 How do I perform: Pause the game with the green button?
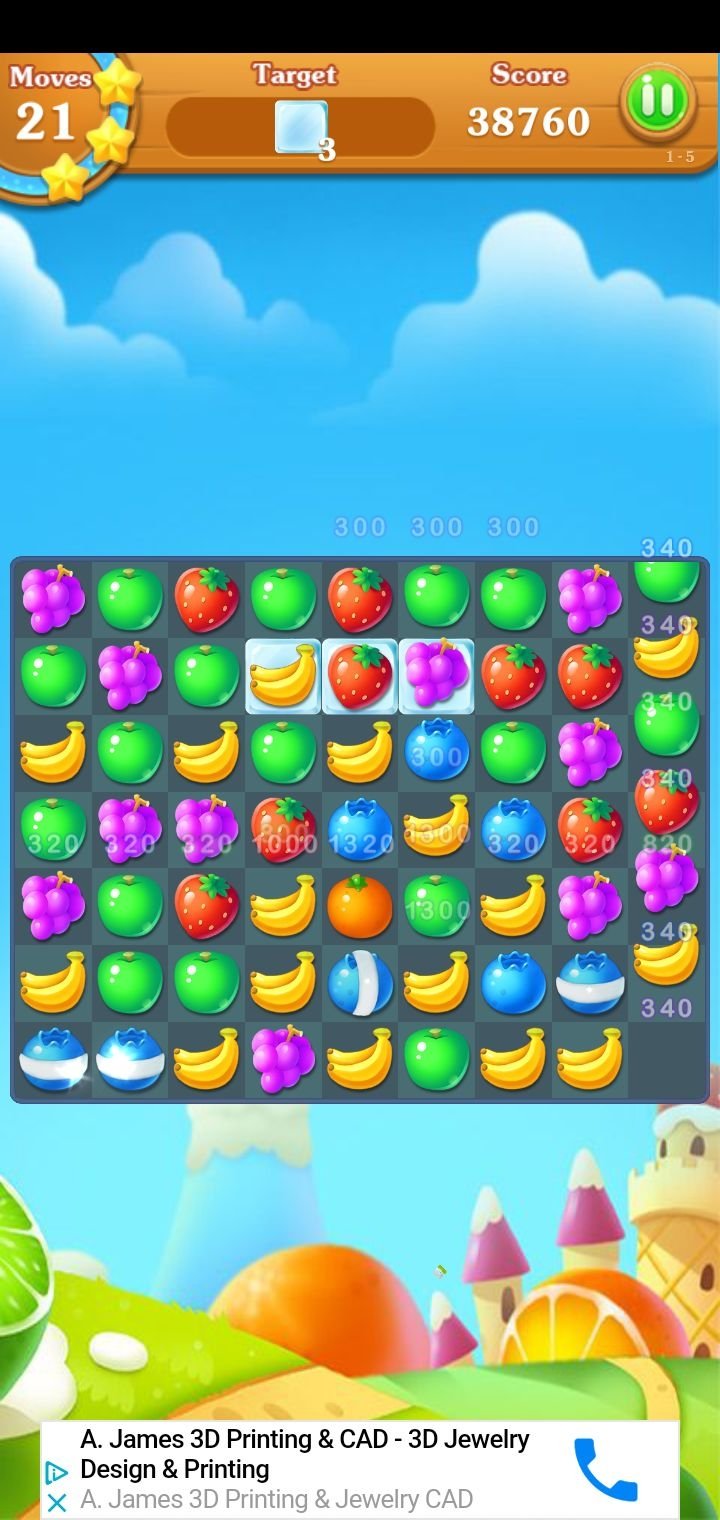(657, 102)
